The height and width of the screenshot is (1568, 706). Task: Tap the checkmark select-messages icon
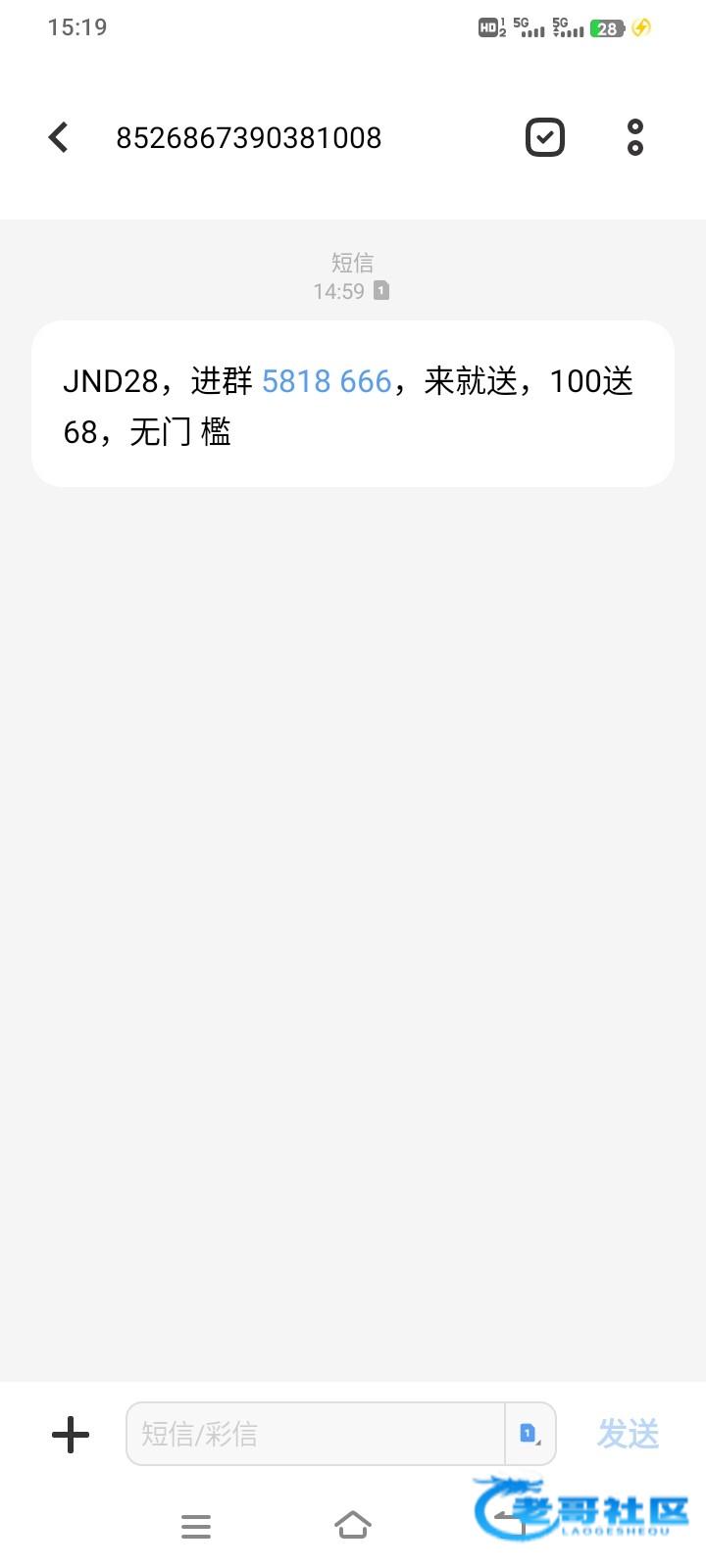coord(545,137)
